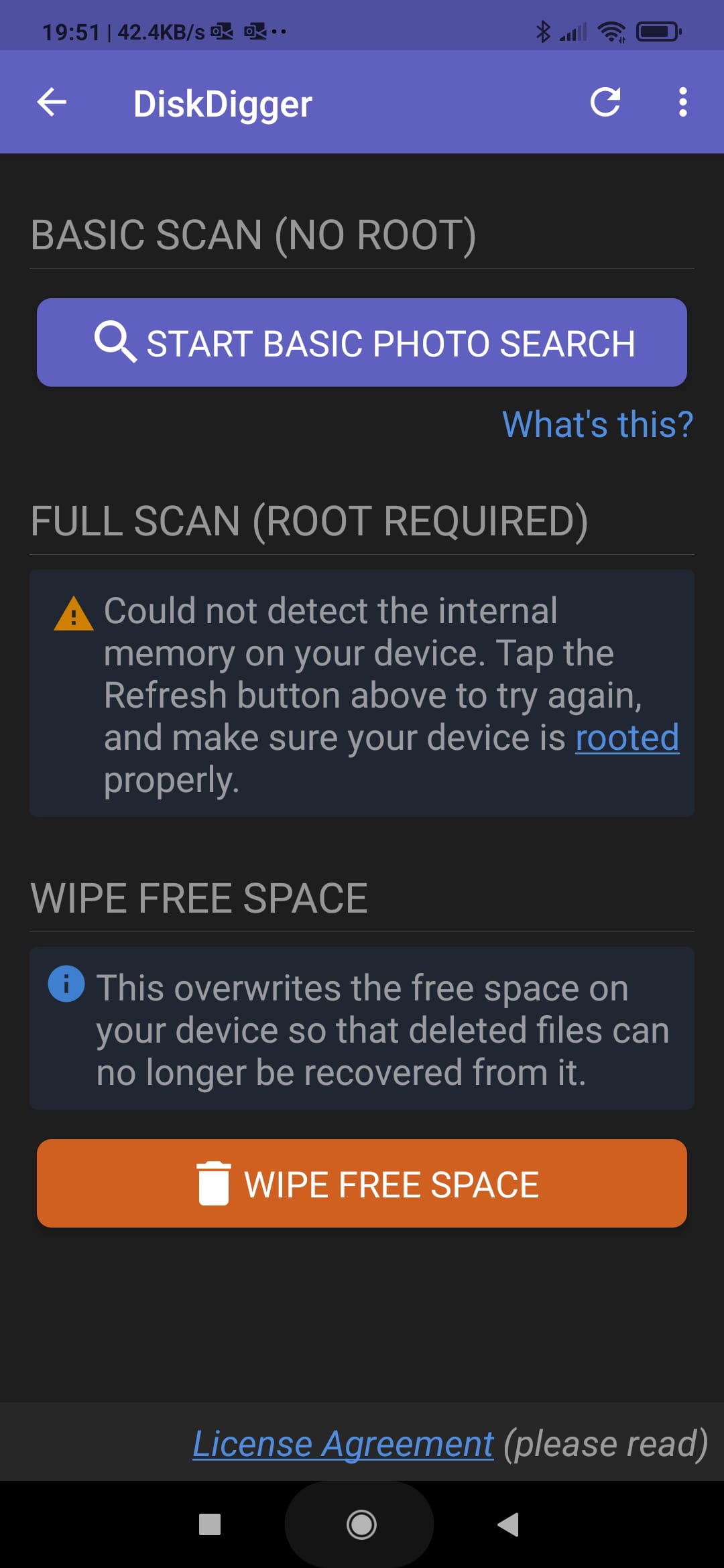Open the "What's this?" link
This screenshot has width=724, height=1568.
pos(597,424)
